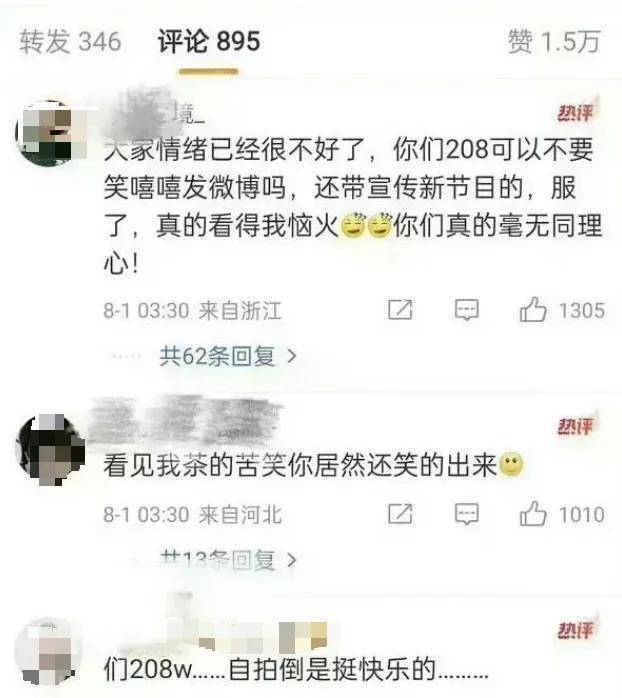Repost the comment from 浙江

(400, 311)
